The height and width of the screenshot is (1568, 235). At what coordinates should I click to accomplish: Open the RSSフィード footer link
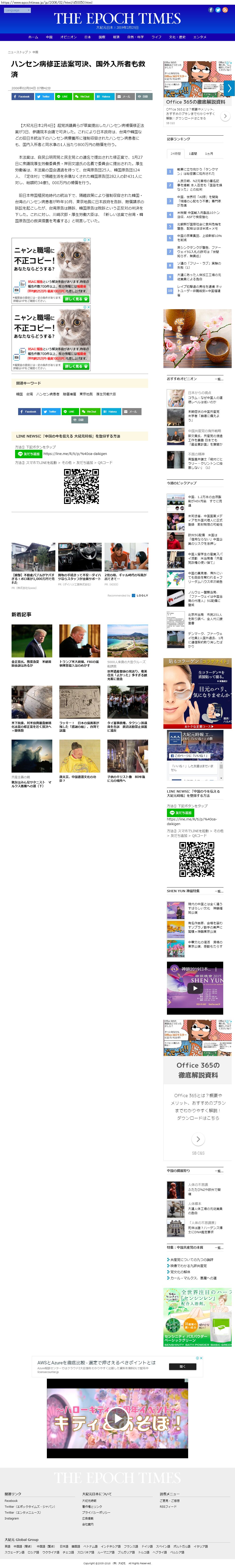168,1507
